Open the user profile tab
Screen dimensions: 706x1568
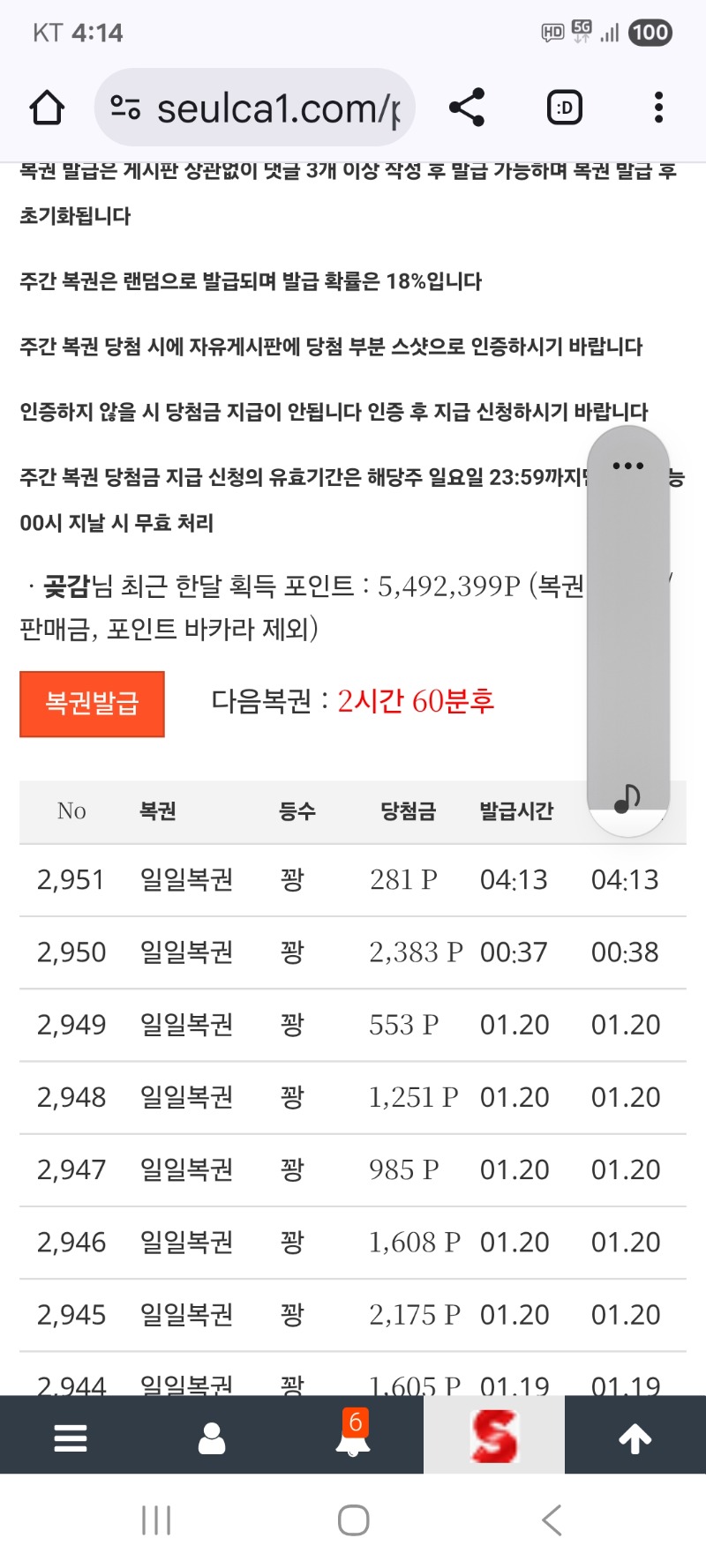[x=212, y=1437]
